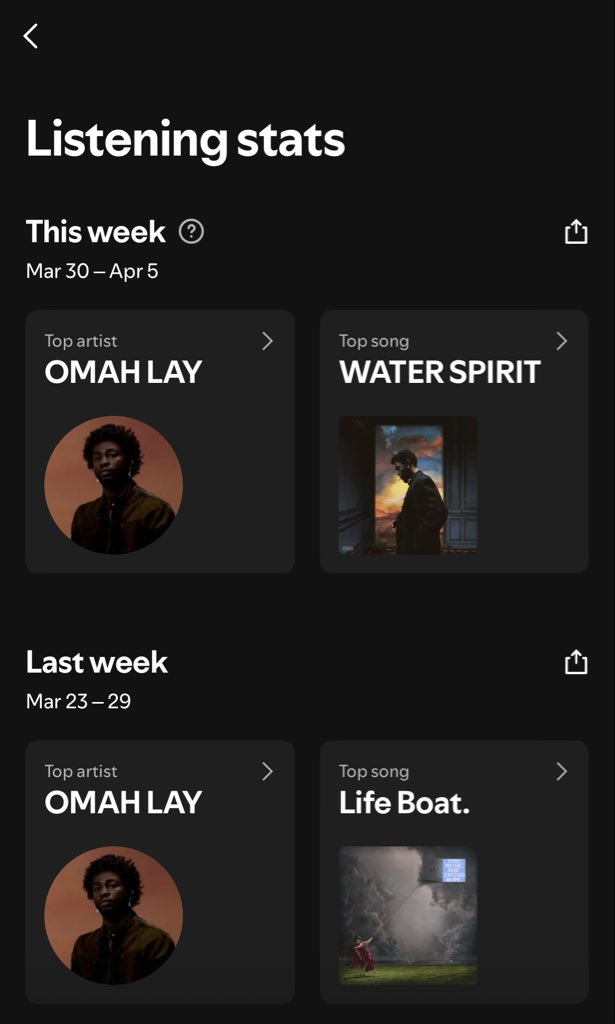This screenshot has height=1024, width=615.
Task: Share Last week's listening stats
Action: (x=576, y=662)
